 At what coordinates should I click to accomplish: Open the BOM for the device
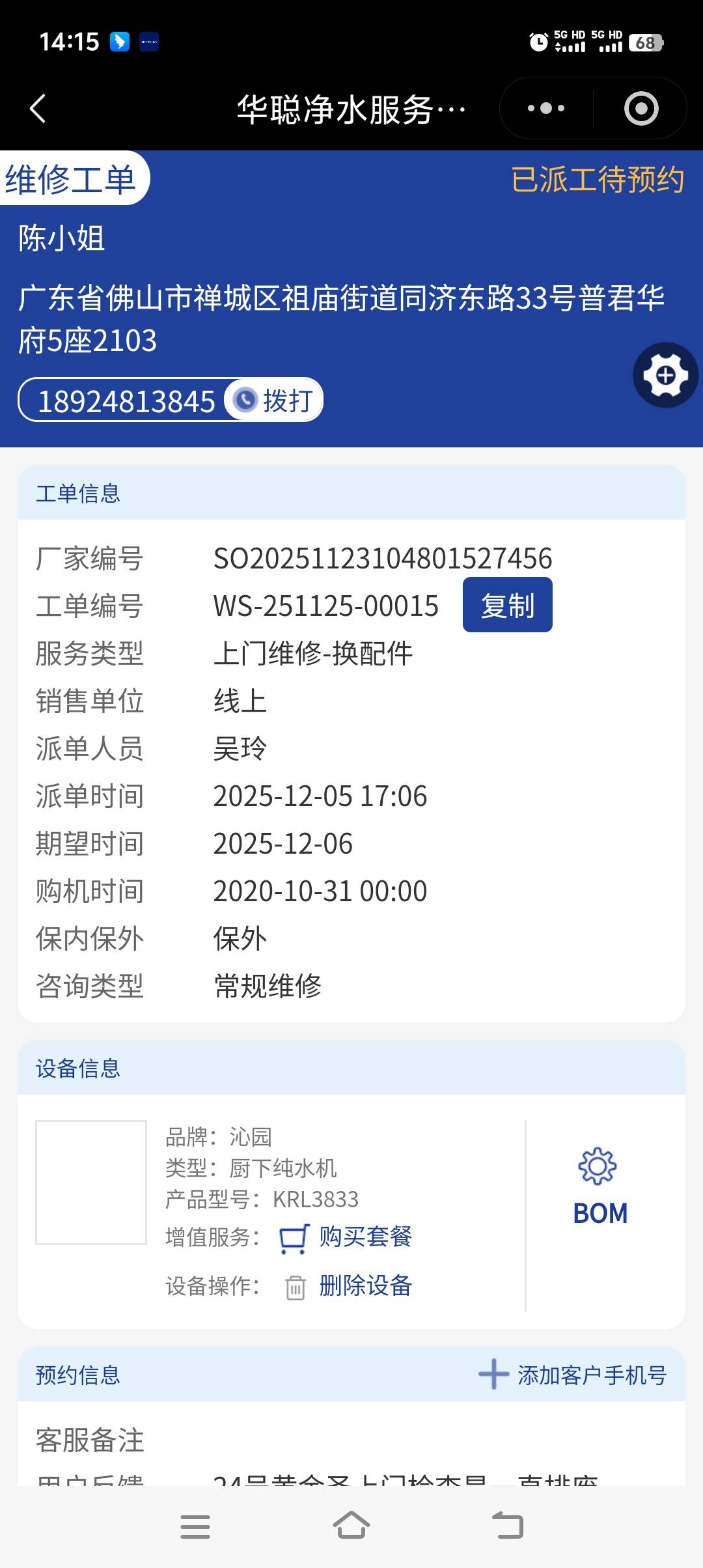point(600,1187)
